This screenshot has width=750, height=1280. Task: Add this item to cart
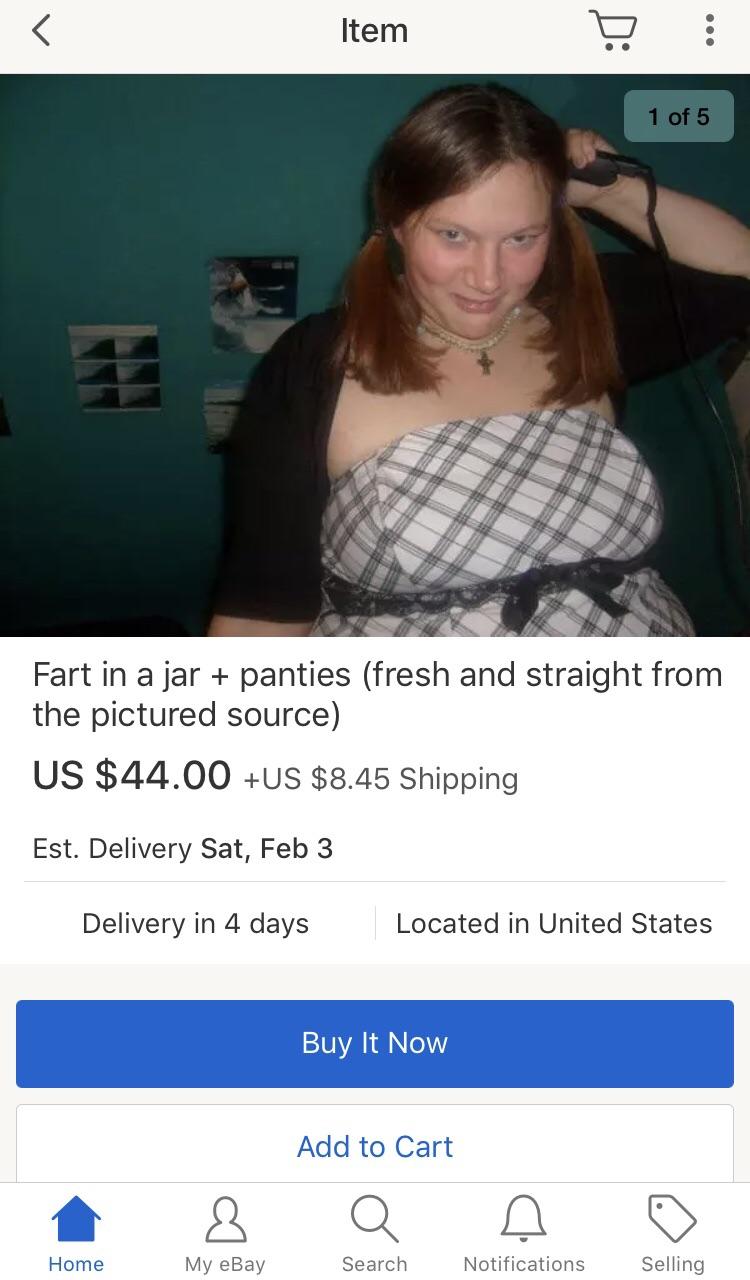point(375,1146)
